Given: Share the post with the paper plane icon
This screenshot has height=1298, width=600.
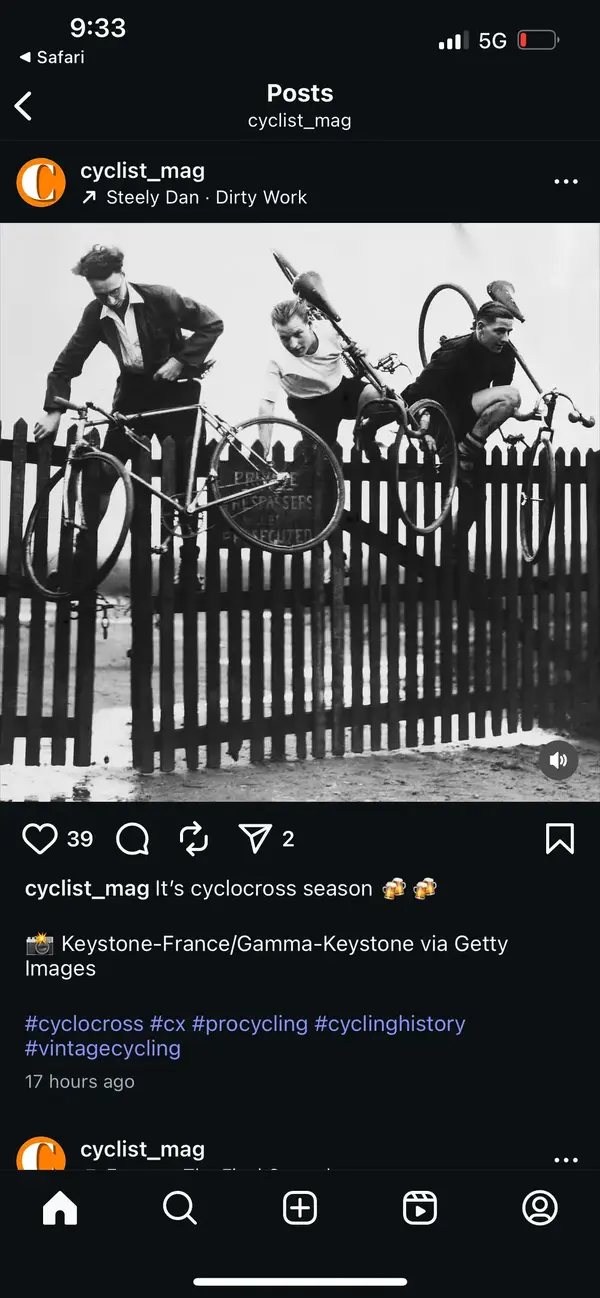Looking at the screenshot, I should [x=255, y=839].
